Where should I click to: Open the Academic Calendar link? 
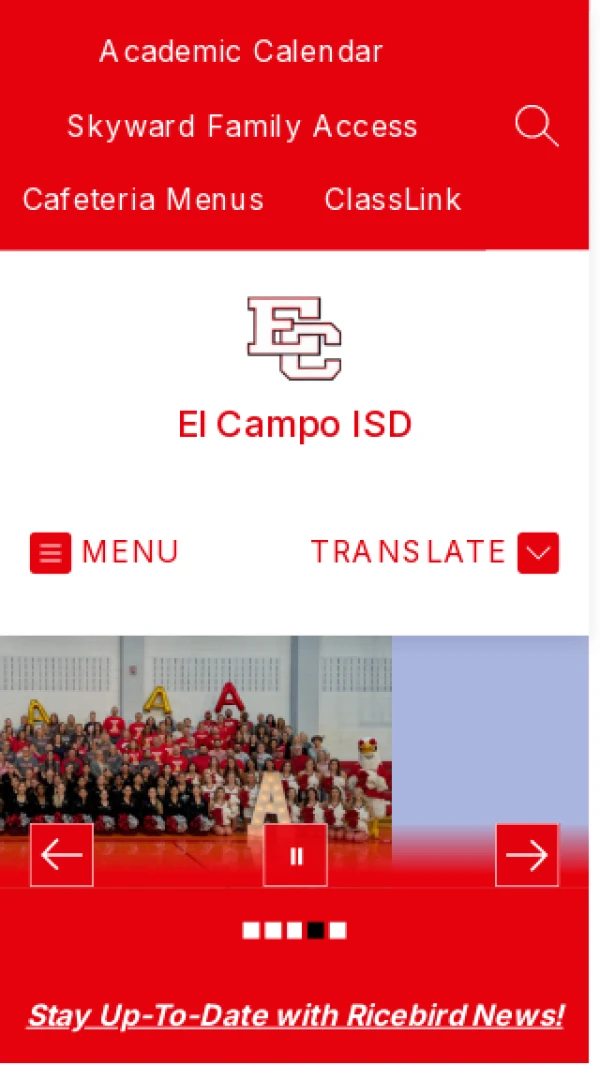coord(241,52)
